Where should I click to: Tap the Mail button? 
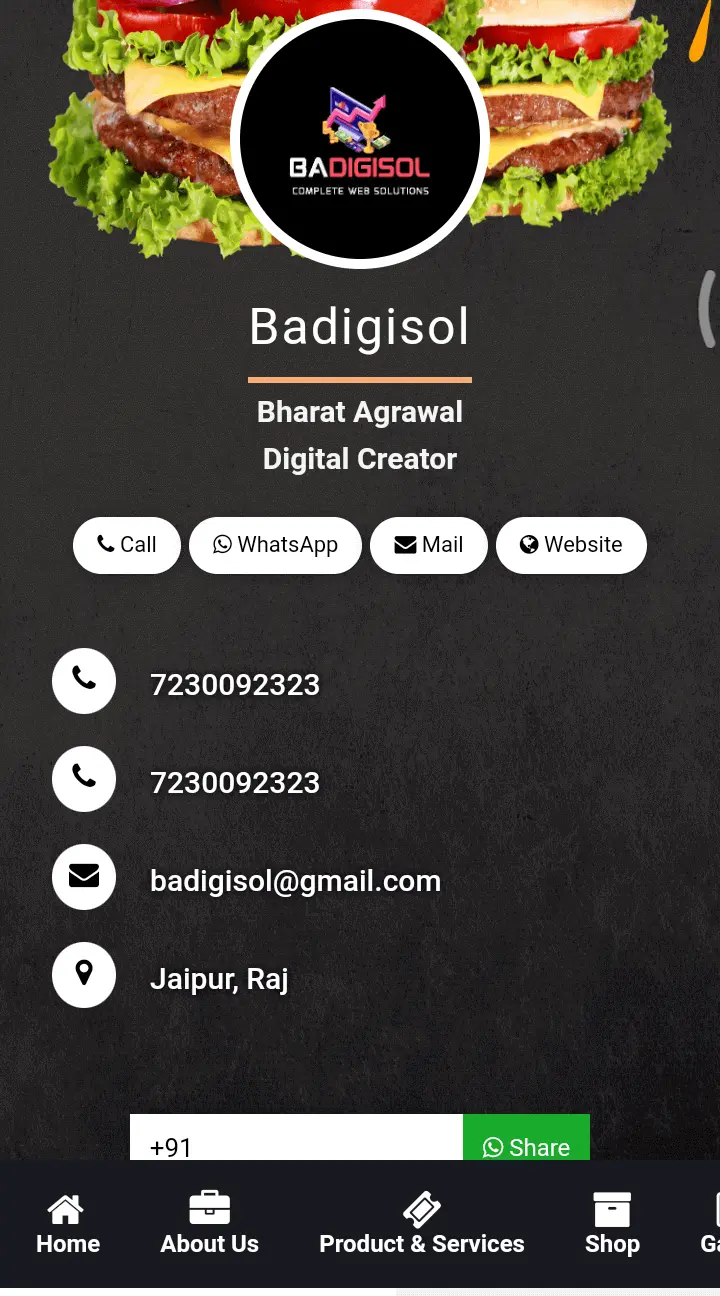[429, 545]
